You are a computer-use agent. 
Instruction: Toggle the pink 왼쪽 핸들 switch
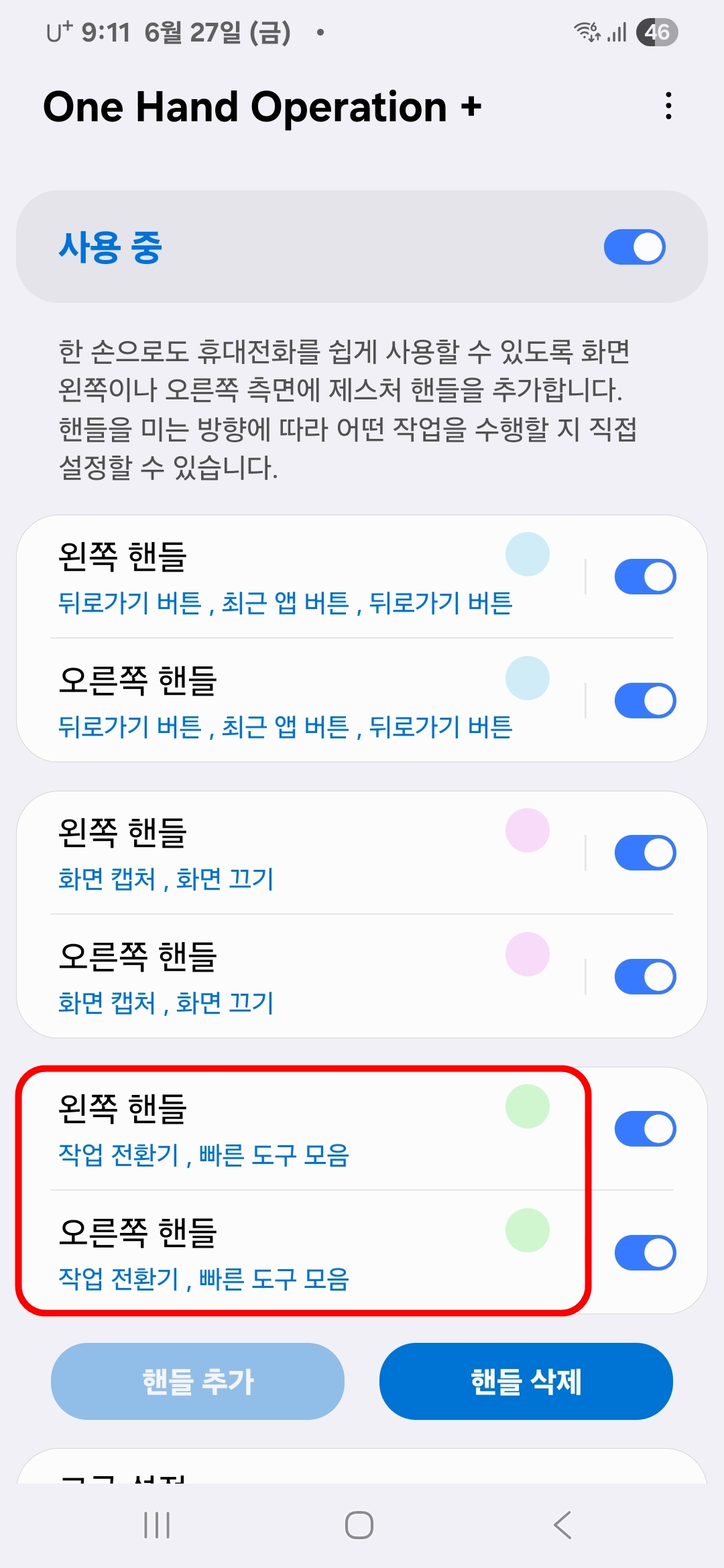point(646,851)
